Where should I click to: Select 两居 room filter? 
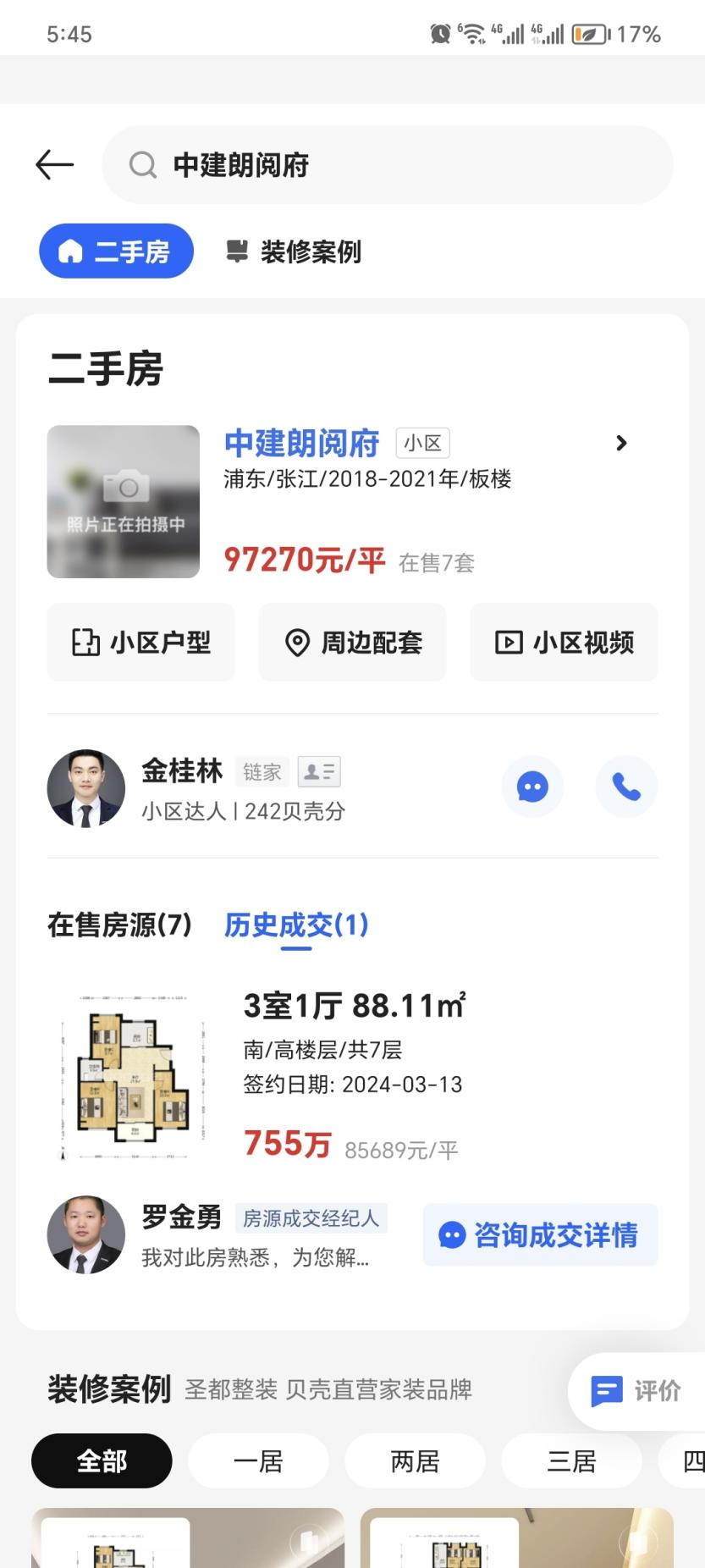click(415, 1460)
